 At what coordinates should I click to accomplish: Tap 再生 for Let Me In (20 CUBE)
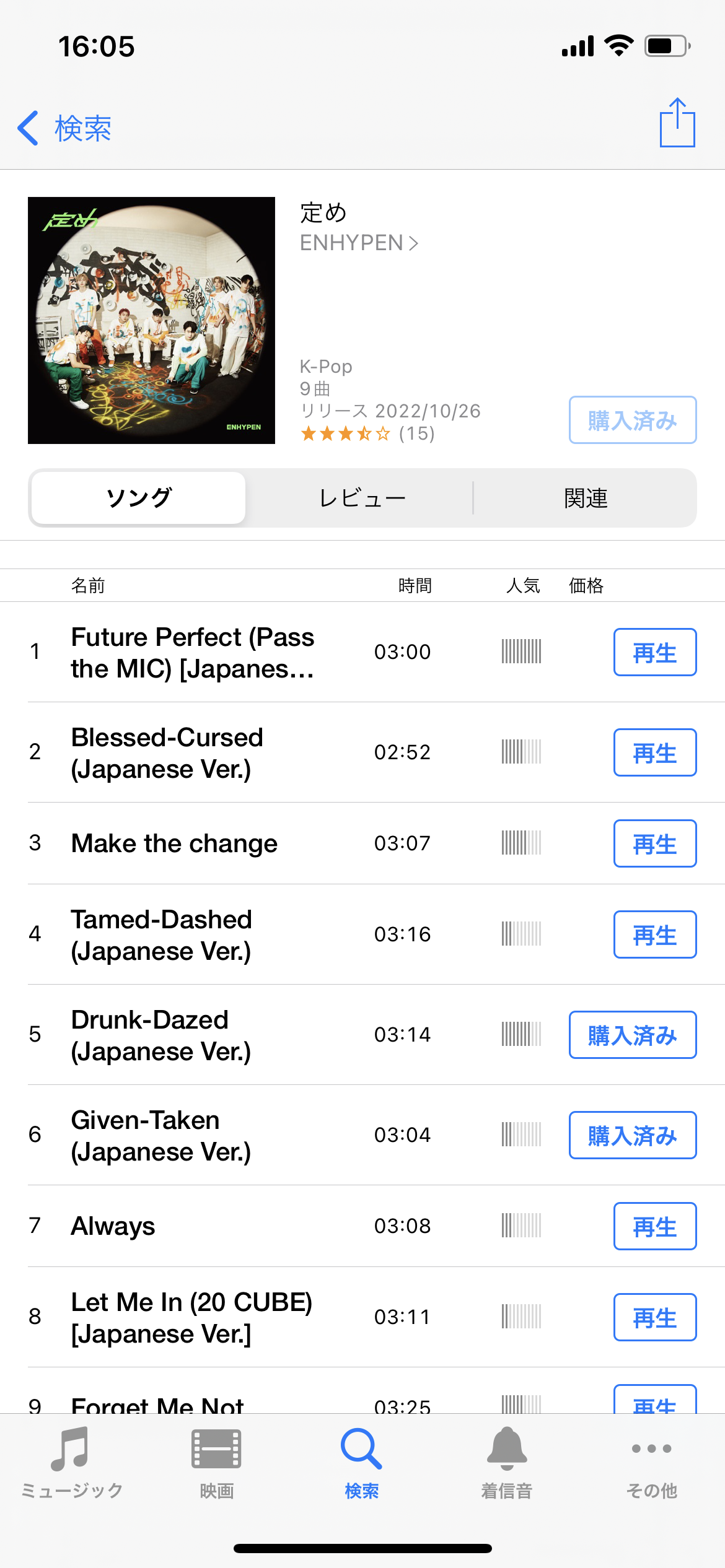(654, 1317)
